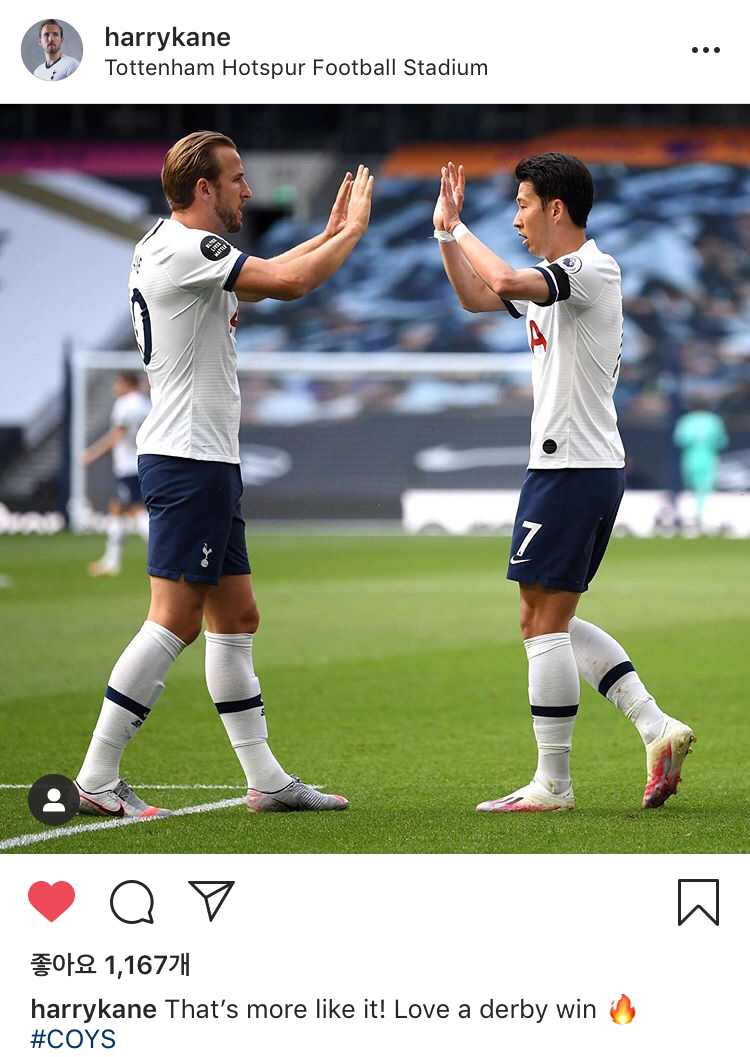Open the harrykane username in the post header
Image resolution: width=750 pixels, height=1057 pixels.
click(167, 38)
